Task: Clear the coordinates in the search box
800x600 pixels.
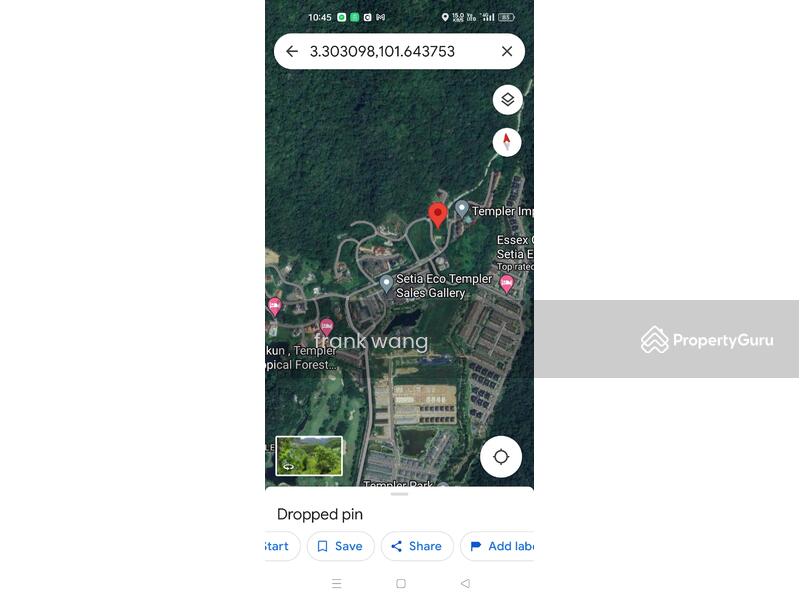Action: click(507, 51)
